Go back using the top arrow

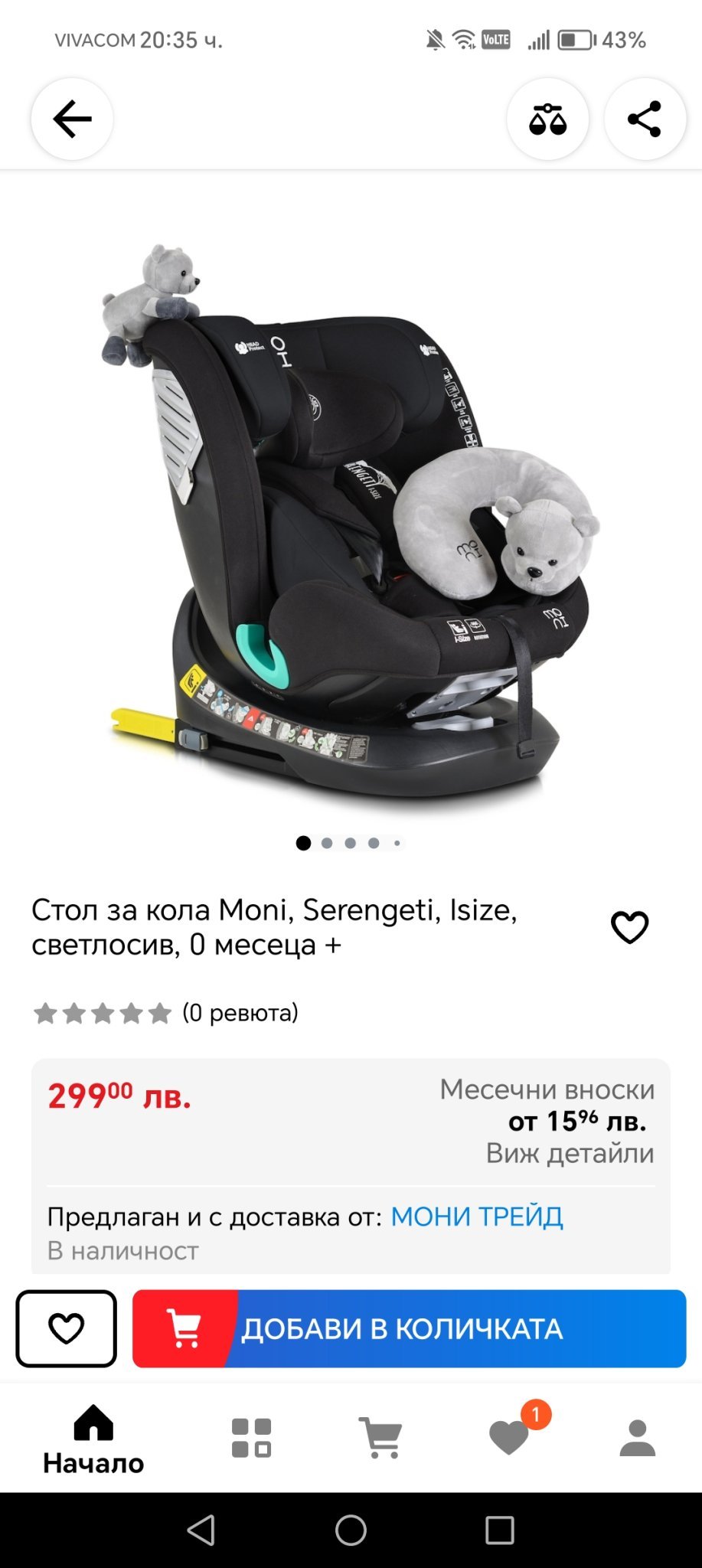tap(72, 119)
